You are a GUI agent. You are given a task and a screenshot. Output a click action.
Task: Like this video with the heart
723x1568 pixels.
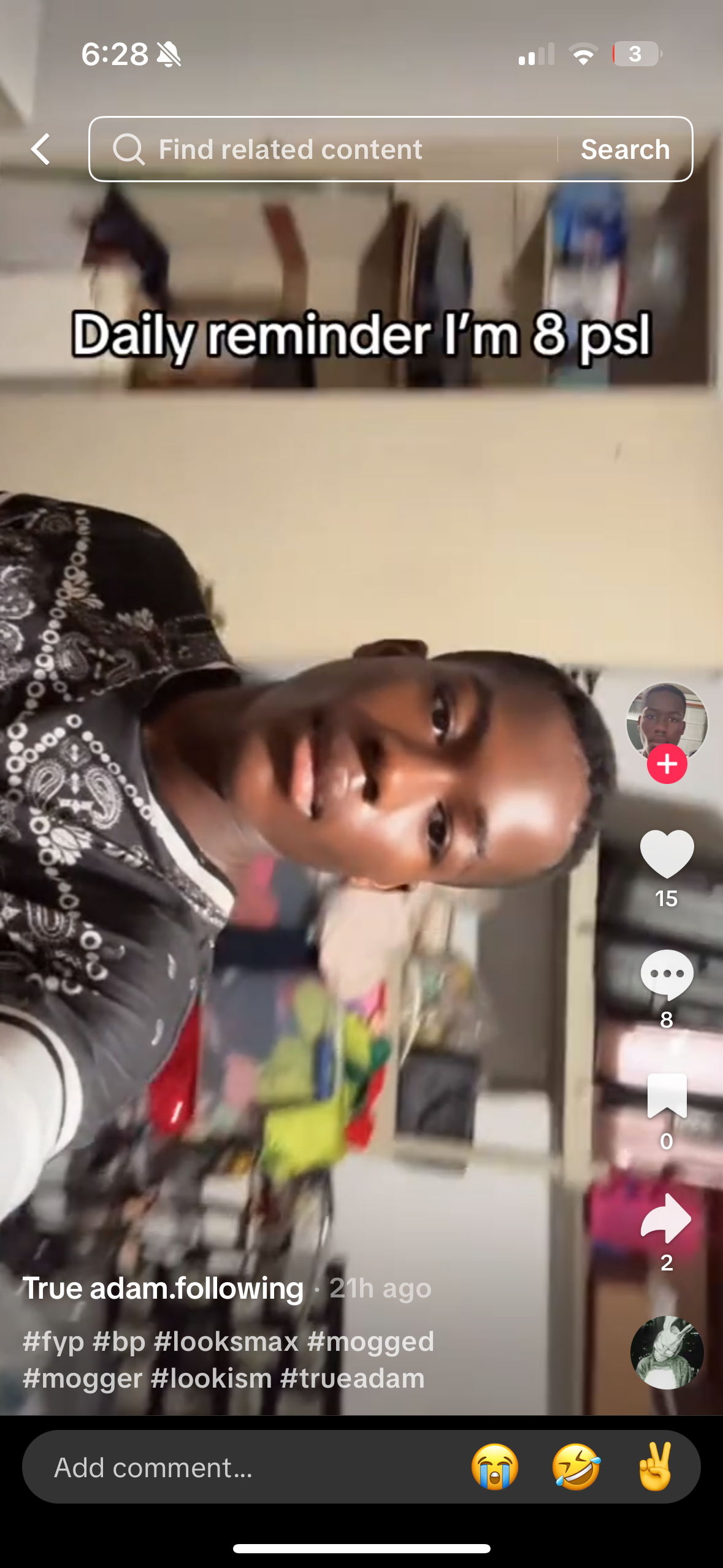pyautogui.click(x=667, y=853)
